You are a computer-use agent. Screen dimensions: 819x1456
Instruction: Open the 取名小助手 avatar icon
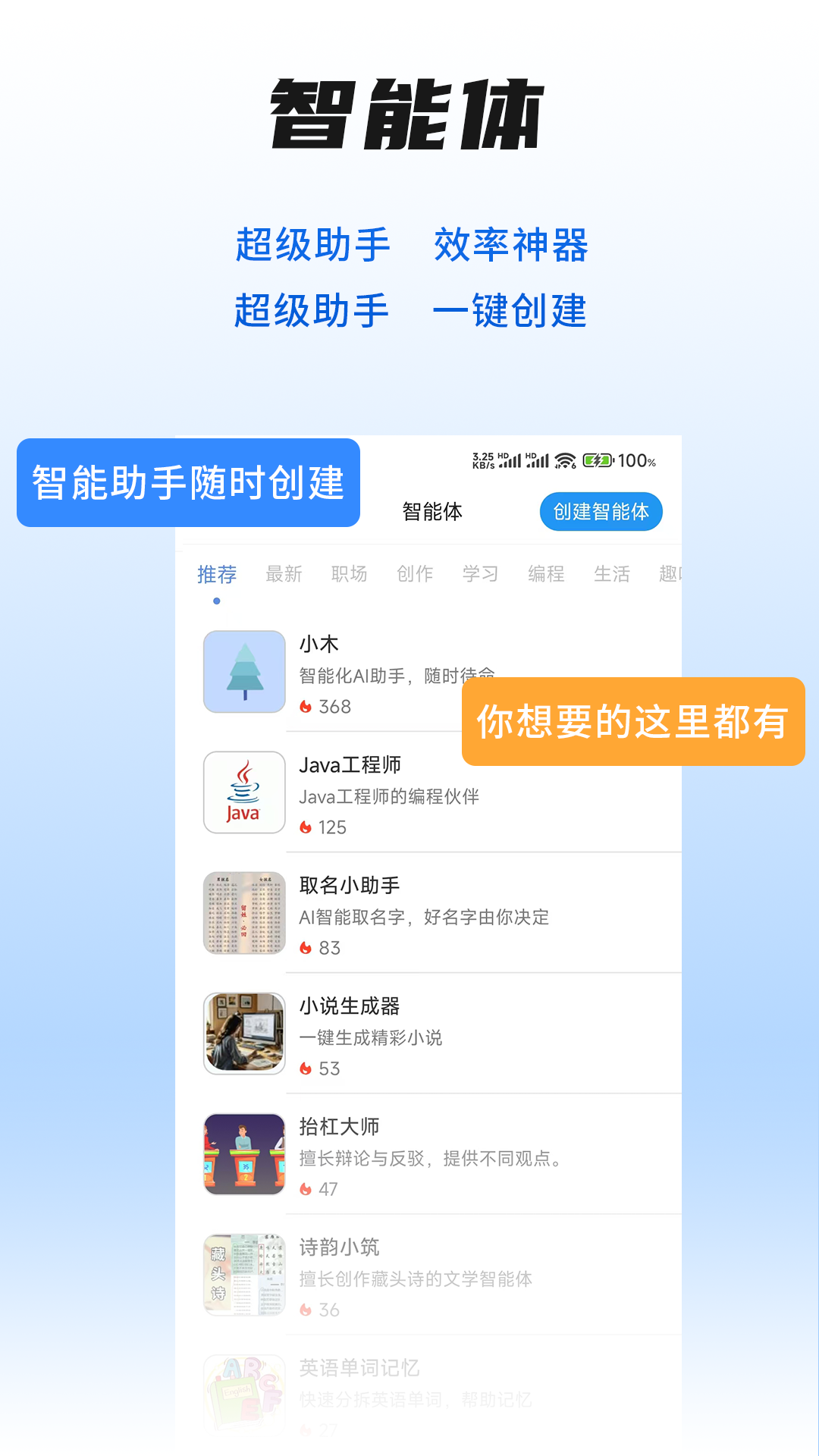click(243, 913)
